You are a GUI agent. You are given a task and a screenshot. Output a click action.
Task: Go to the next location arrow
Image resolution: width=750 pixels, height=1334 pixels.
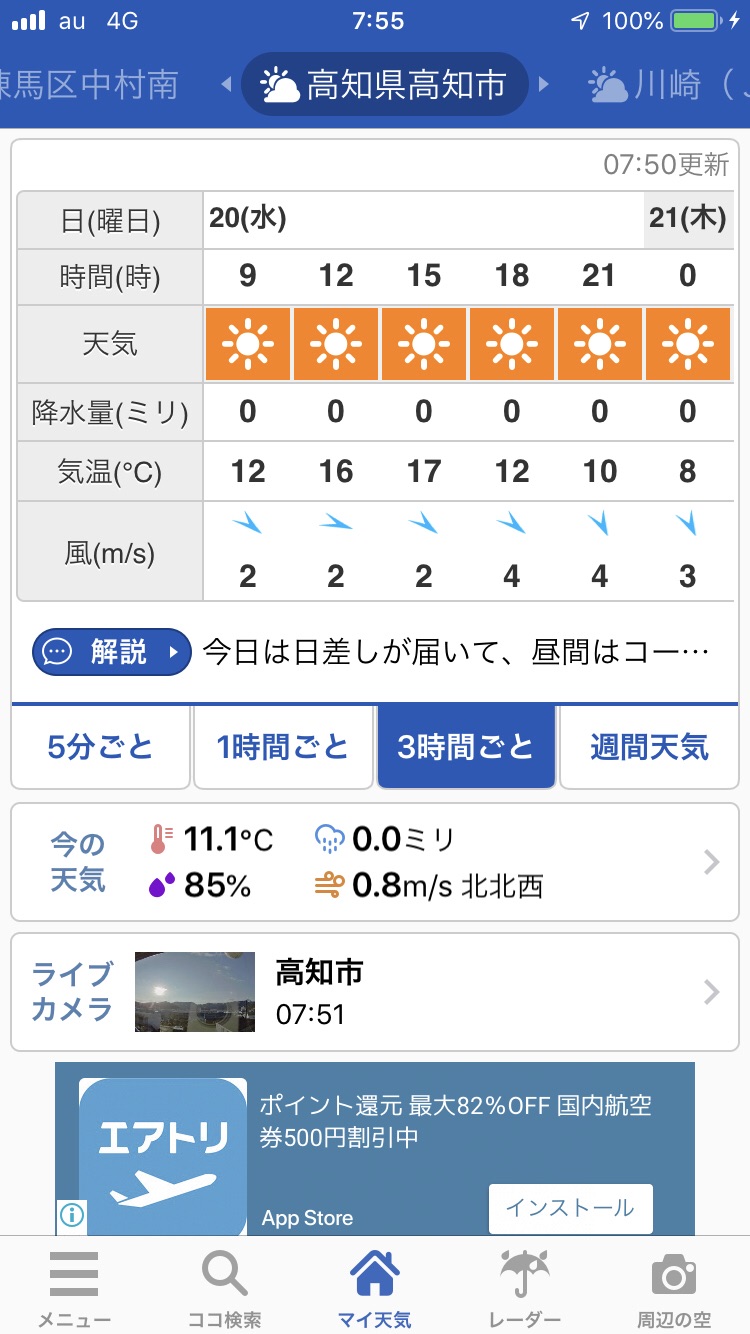click(x=544, y=85)
